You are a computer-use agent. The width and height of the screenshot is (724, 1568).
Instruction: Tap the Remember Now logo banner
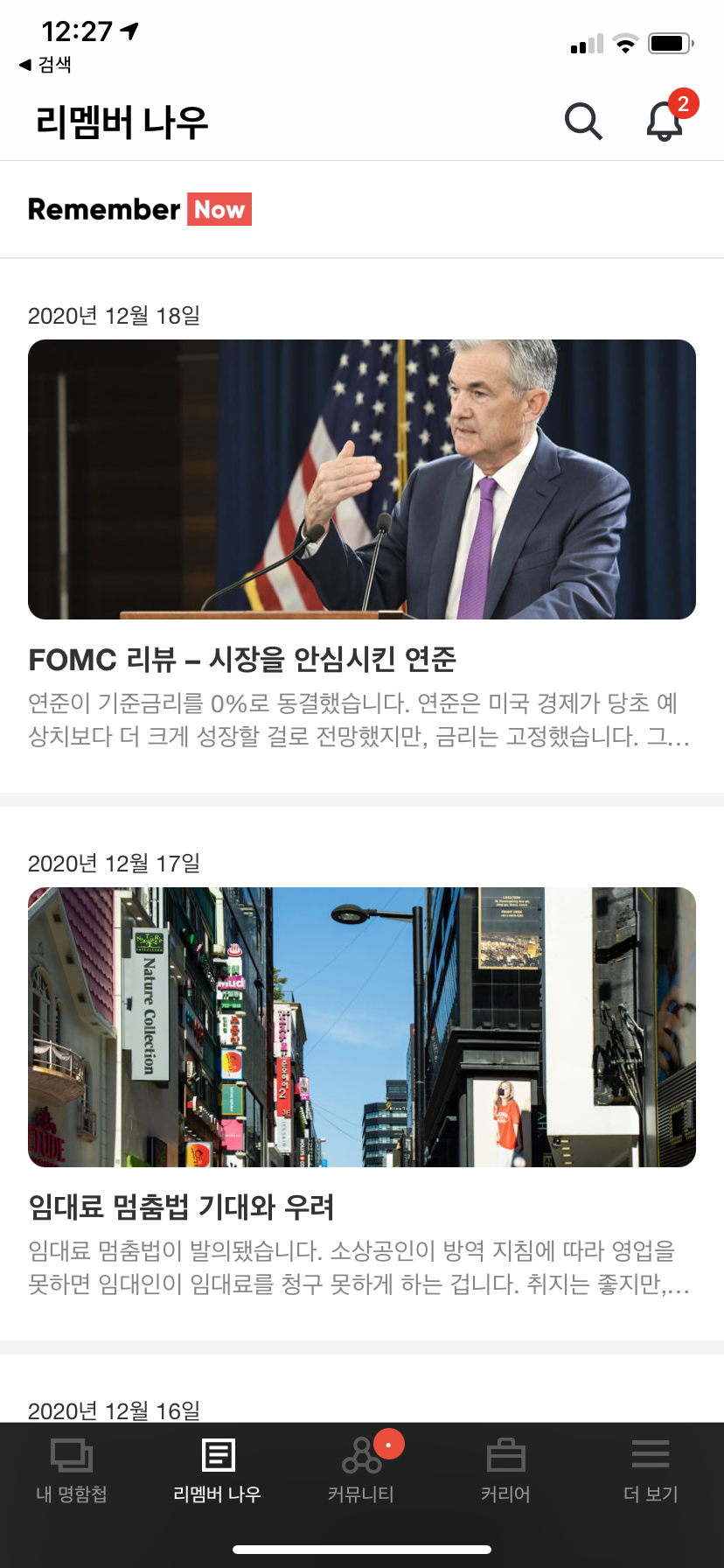[139, 209]
